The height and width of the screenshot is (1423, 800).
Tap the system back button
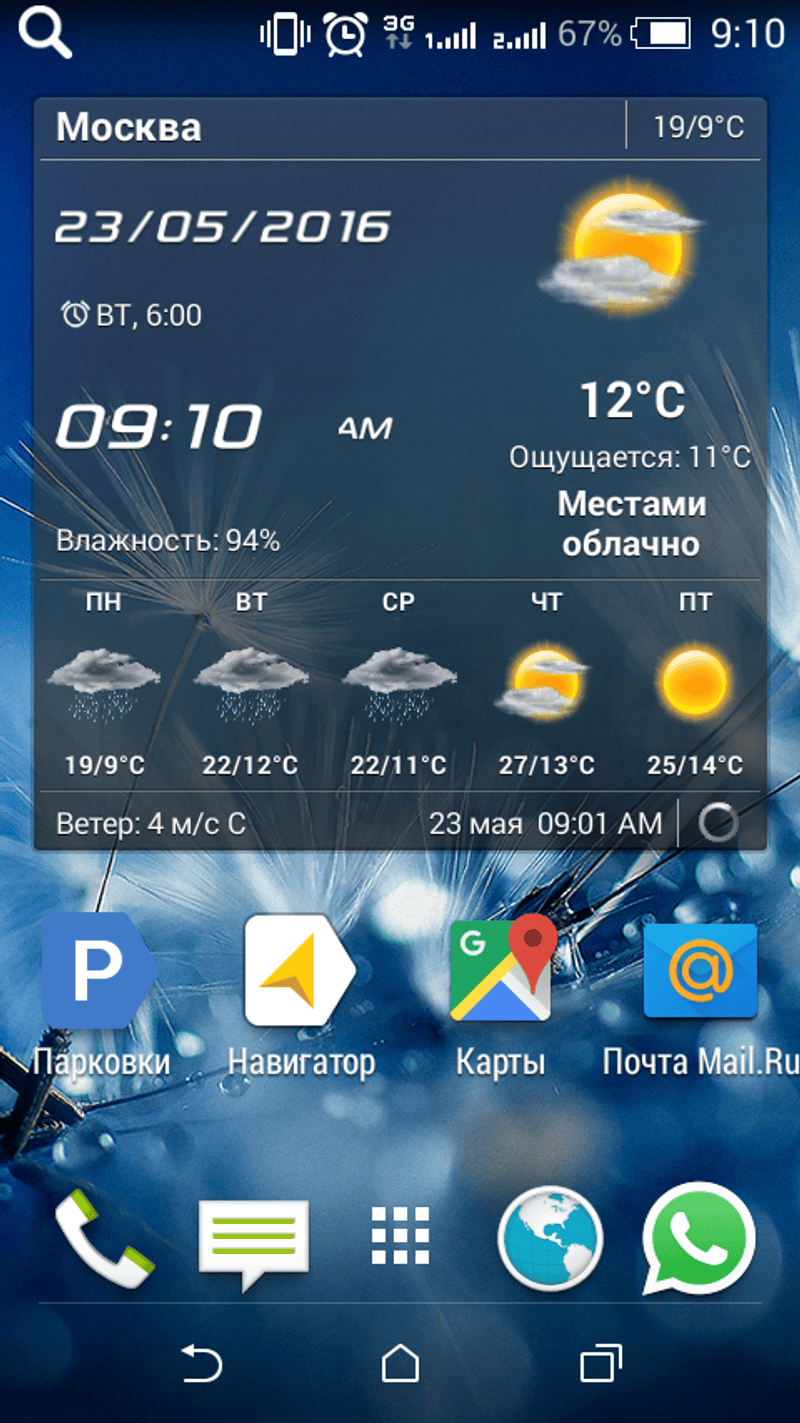click(201, 1362)
